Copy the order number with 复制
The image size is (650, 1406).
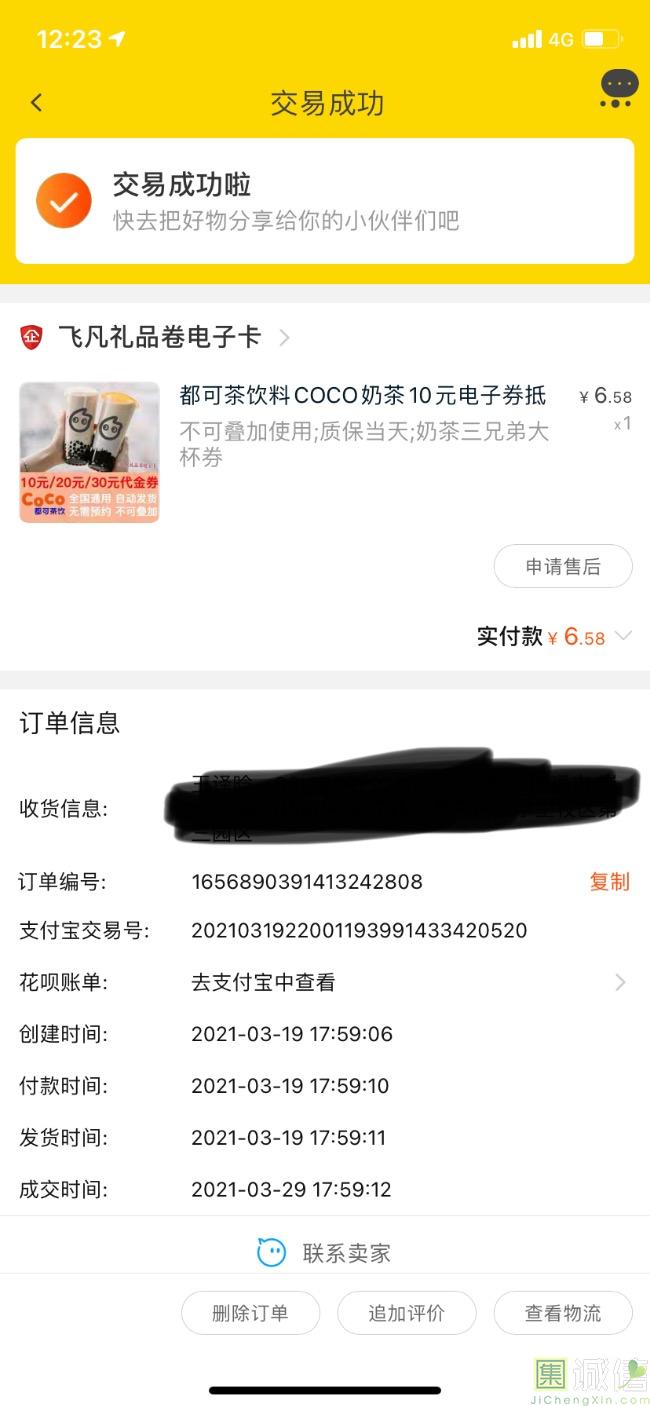click(x=609, y=881)
